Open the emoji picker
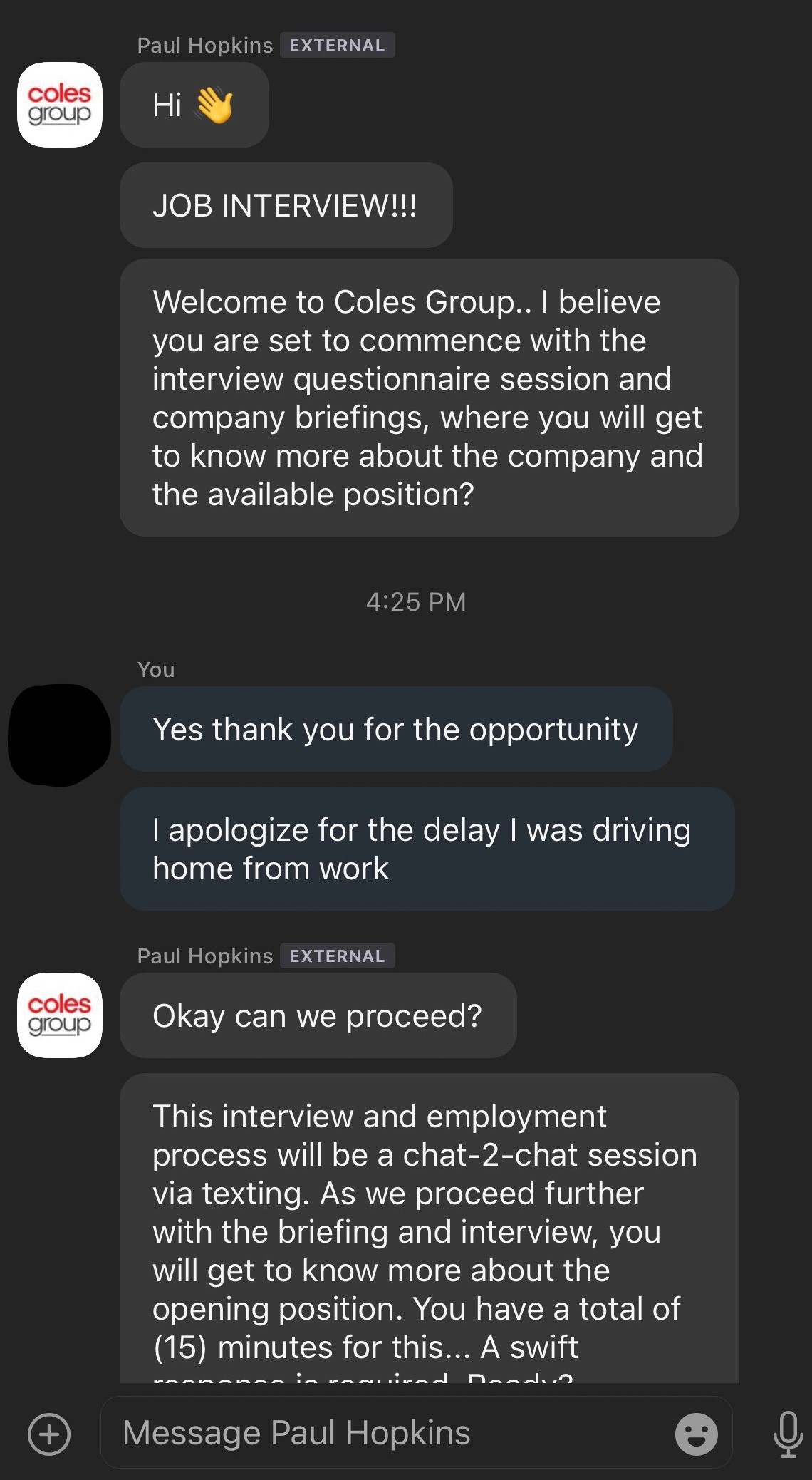Image resolution: width=812 pixels, height=1480 pixels. click(x=696, y=1433)
